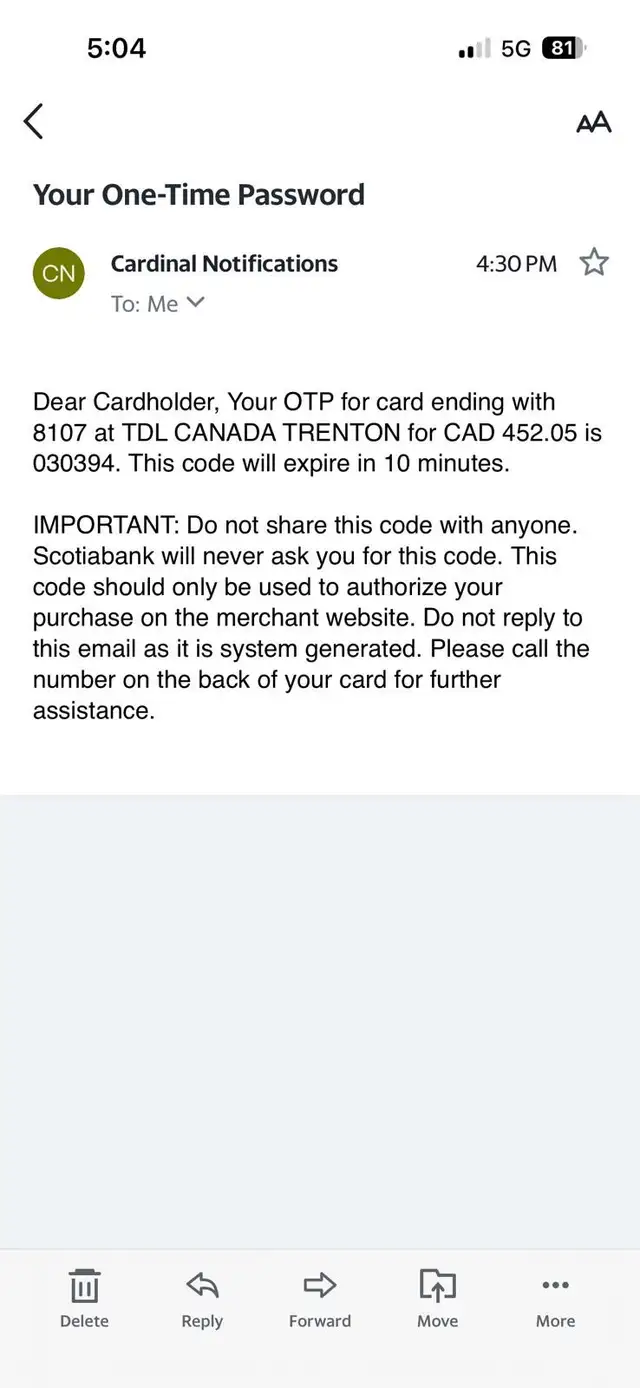Move this email to another folder

[x=437, y=1298]
